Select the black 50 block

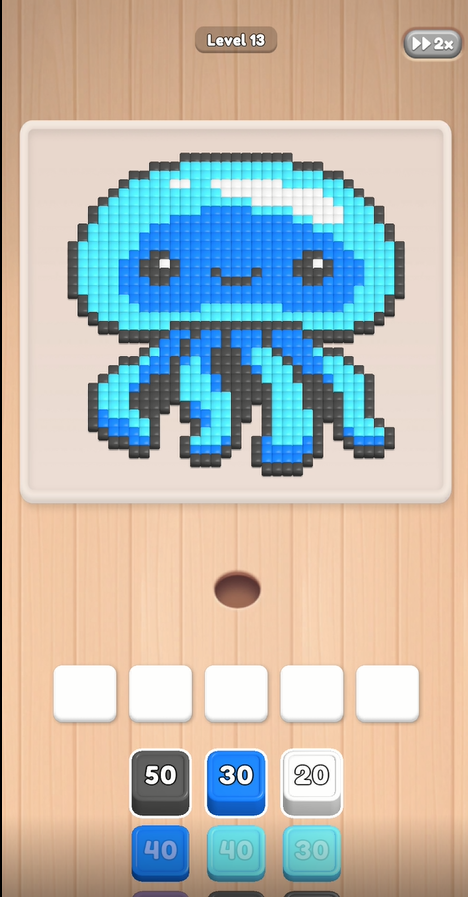(x=160, y=783)
